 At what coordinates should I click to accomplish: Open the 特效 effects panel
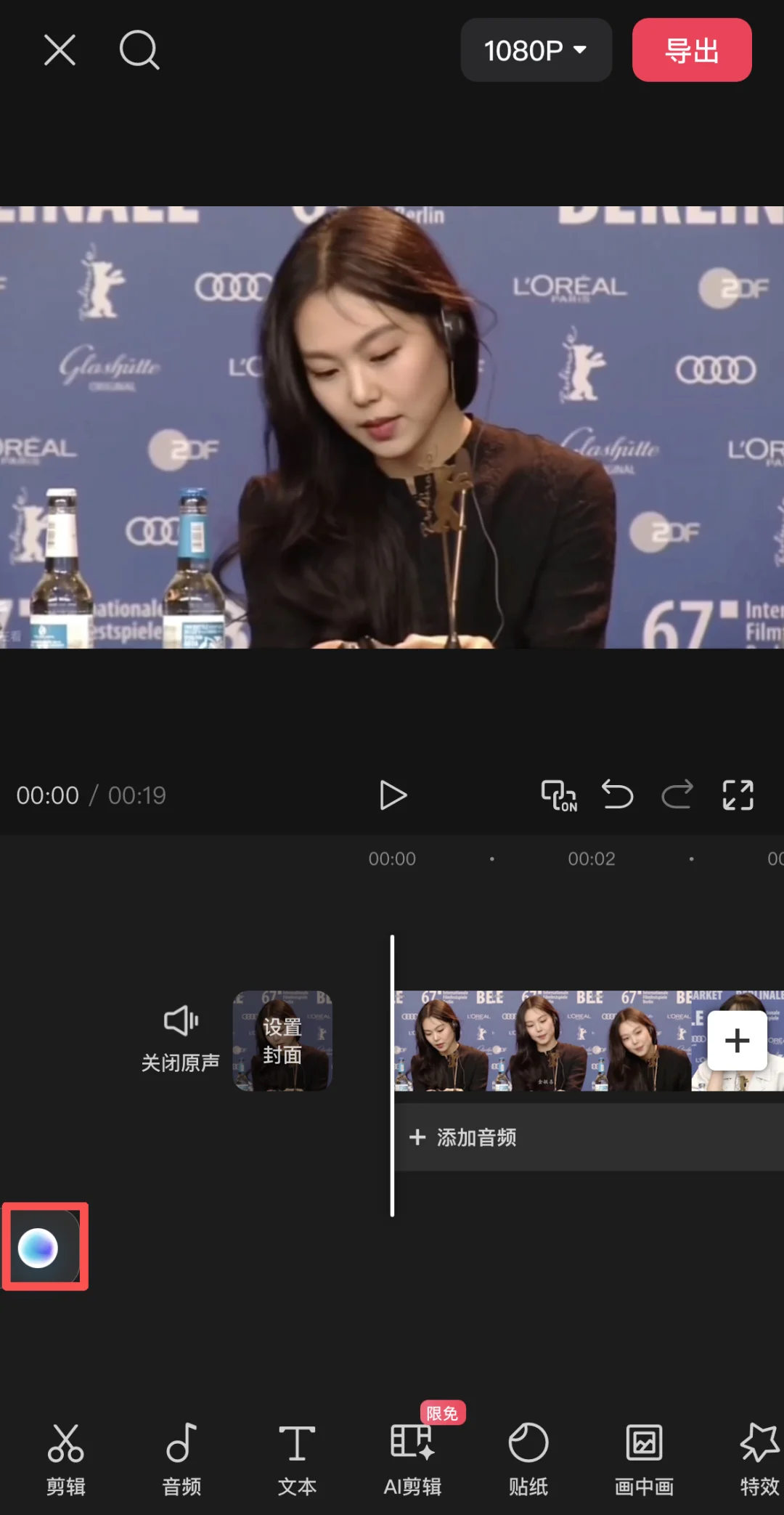coord(759,1460)
